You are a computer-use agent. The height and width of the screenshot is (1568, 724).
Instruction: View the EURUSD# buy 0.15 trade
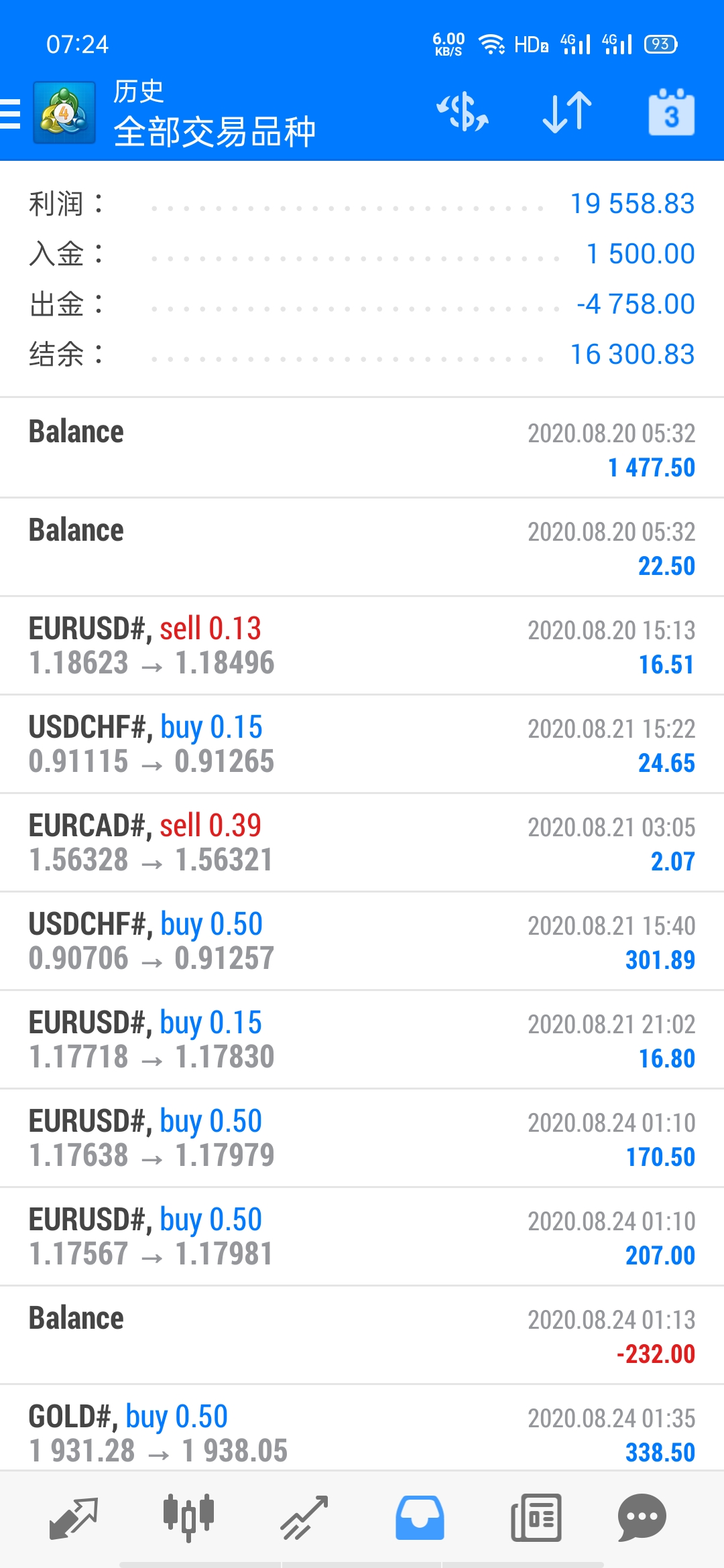tap(362, 1040)
